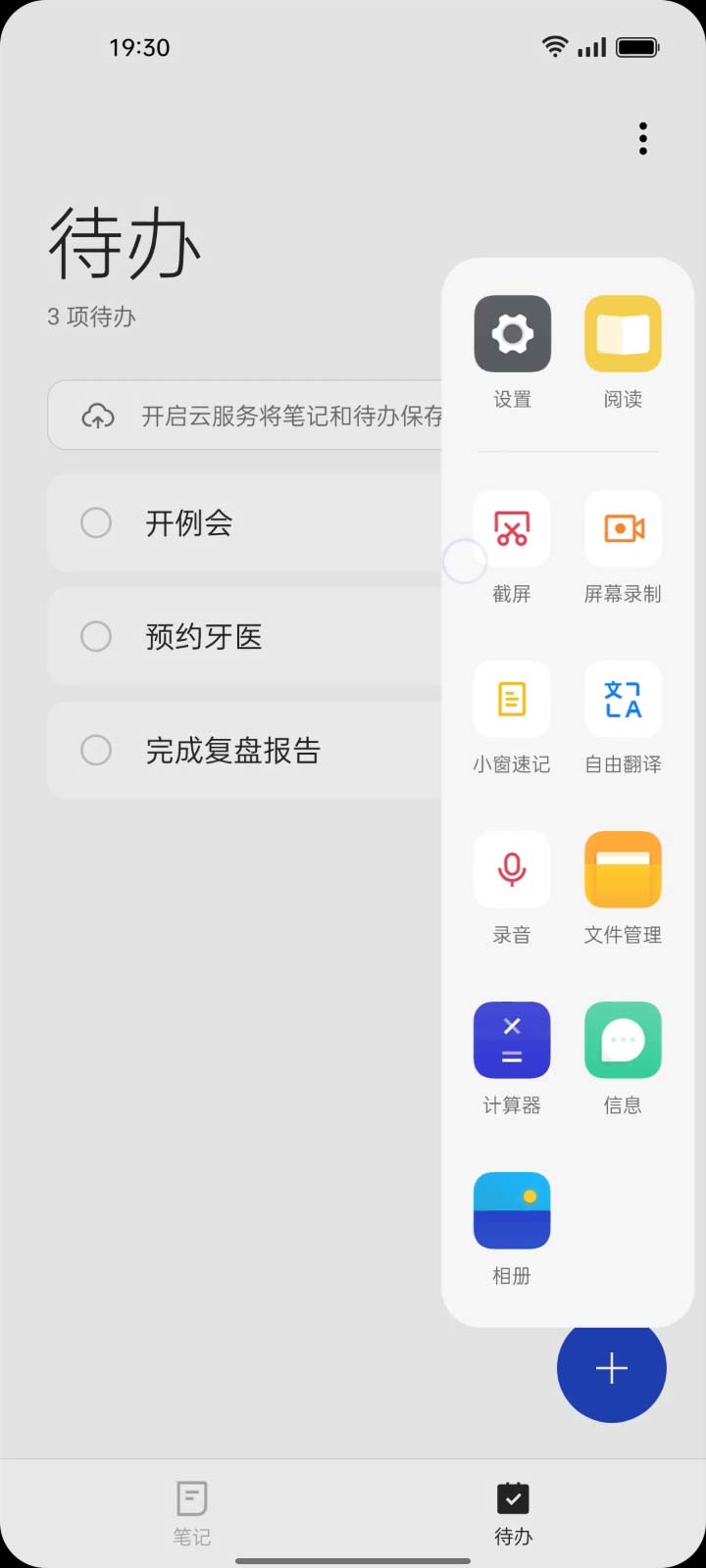Complete the 完成复盘报告 task
This screenshot has height=1568, width=706.
pyautogui.click(x=96, y=751)
